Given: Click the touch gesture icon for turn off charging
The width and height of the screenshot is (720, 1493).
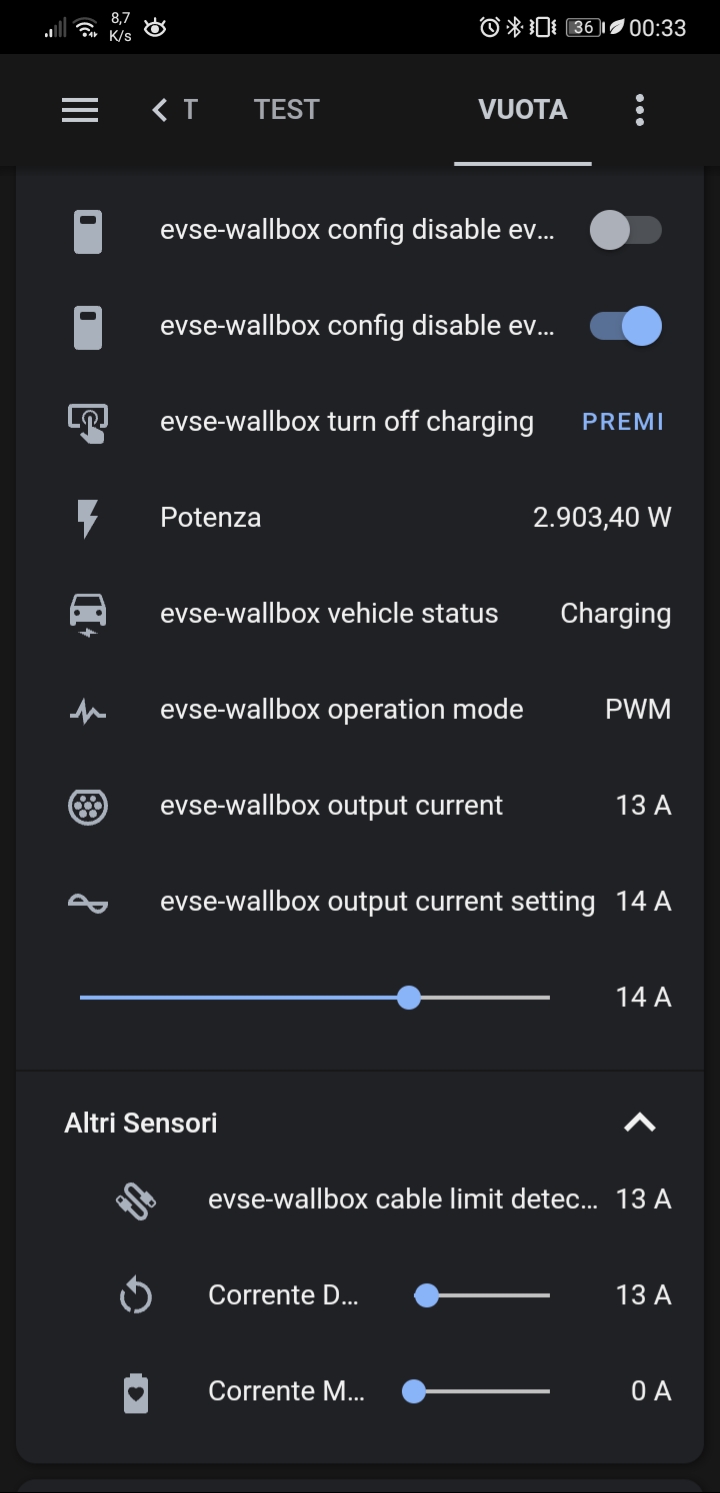Looking at the screenshot, I should [87, 421].
